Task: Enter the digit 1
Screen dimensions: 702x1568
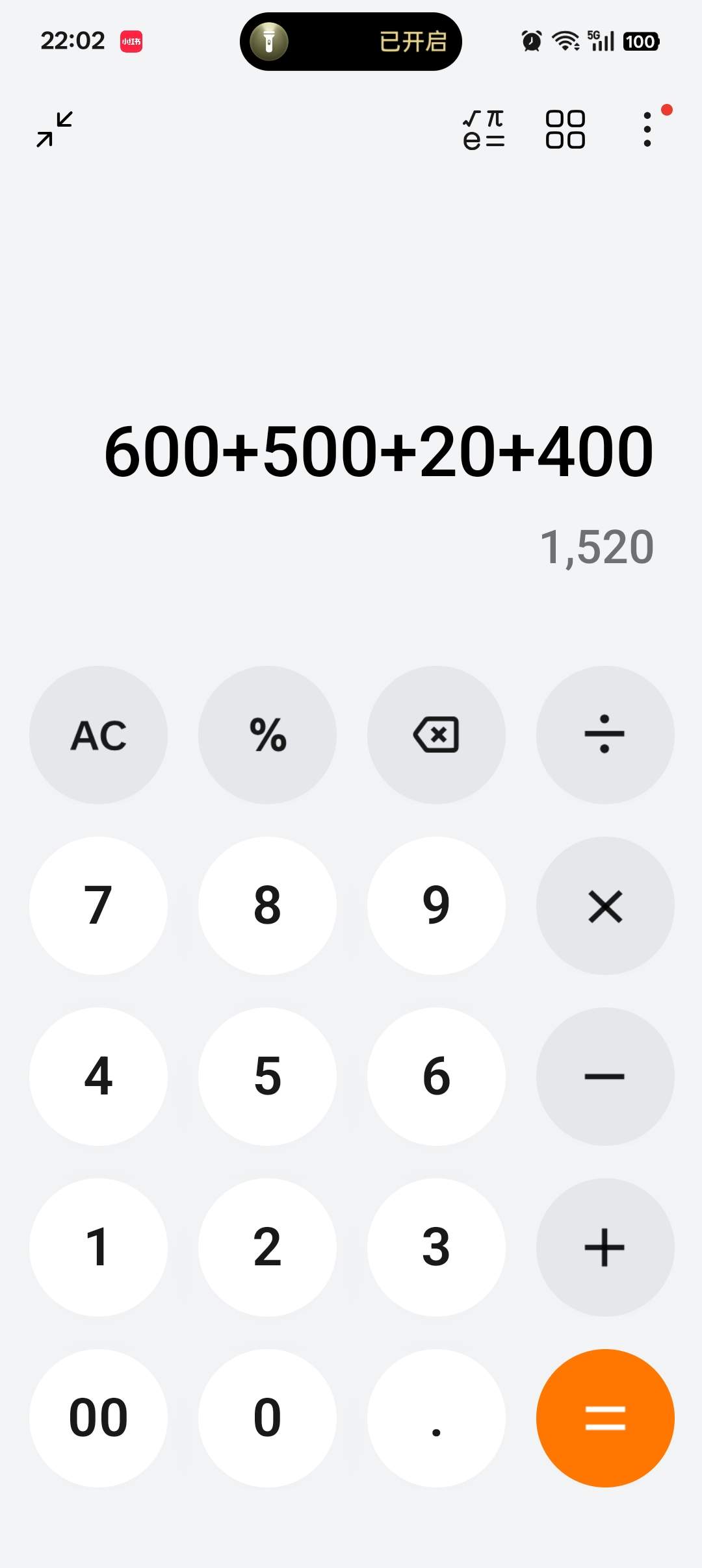Action: [98, 1247]
